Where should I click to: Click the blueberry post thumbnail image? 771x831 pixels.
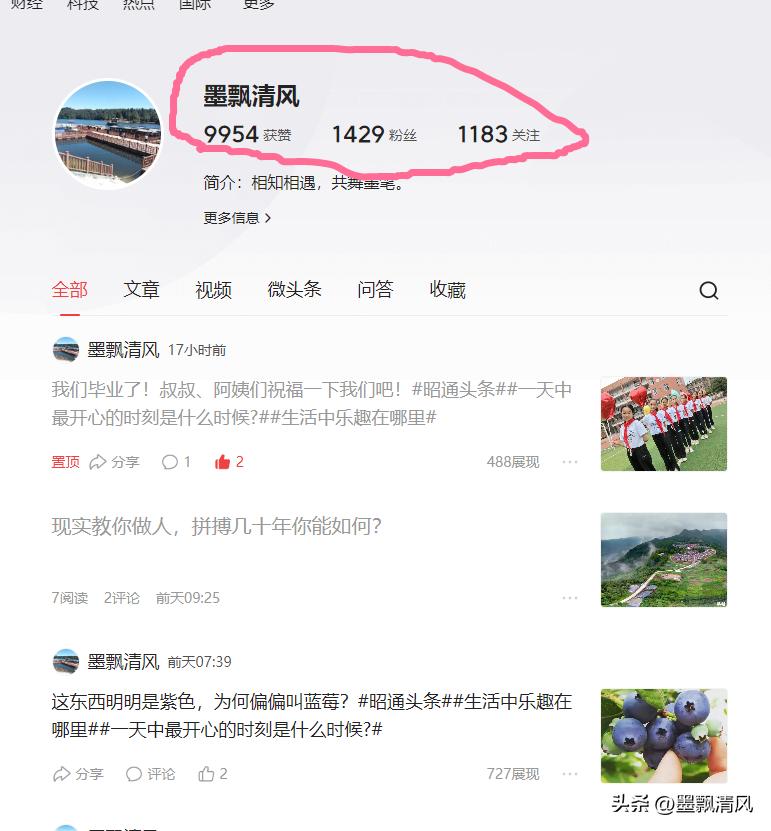tap(663, 735)
